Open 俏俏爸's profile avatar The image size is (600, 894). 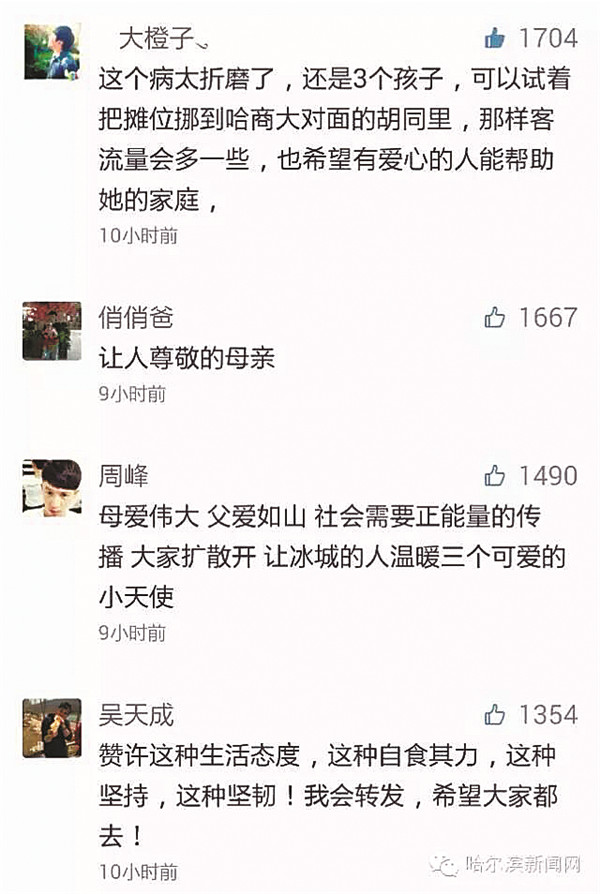[x=52, y=331]
